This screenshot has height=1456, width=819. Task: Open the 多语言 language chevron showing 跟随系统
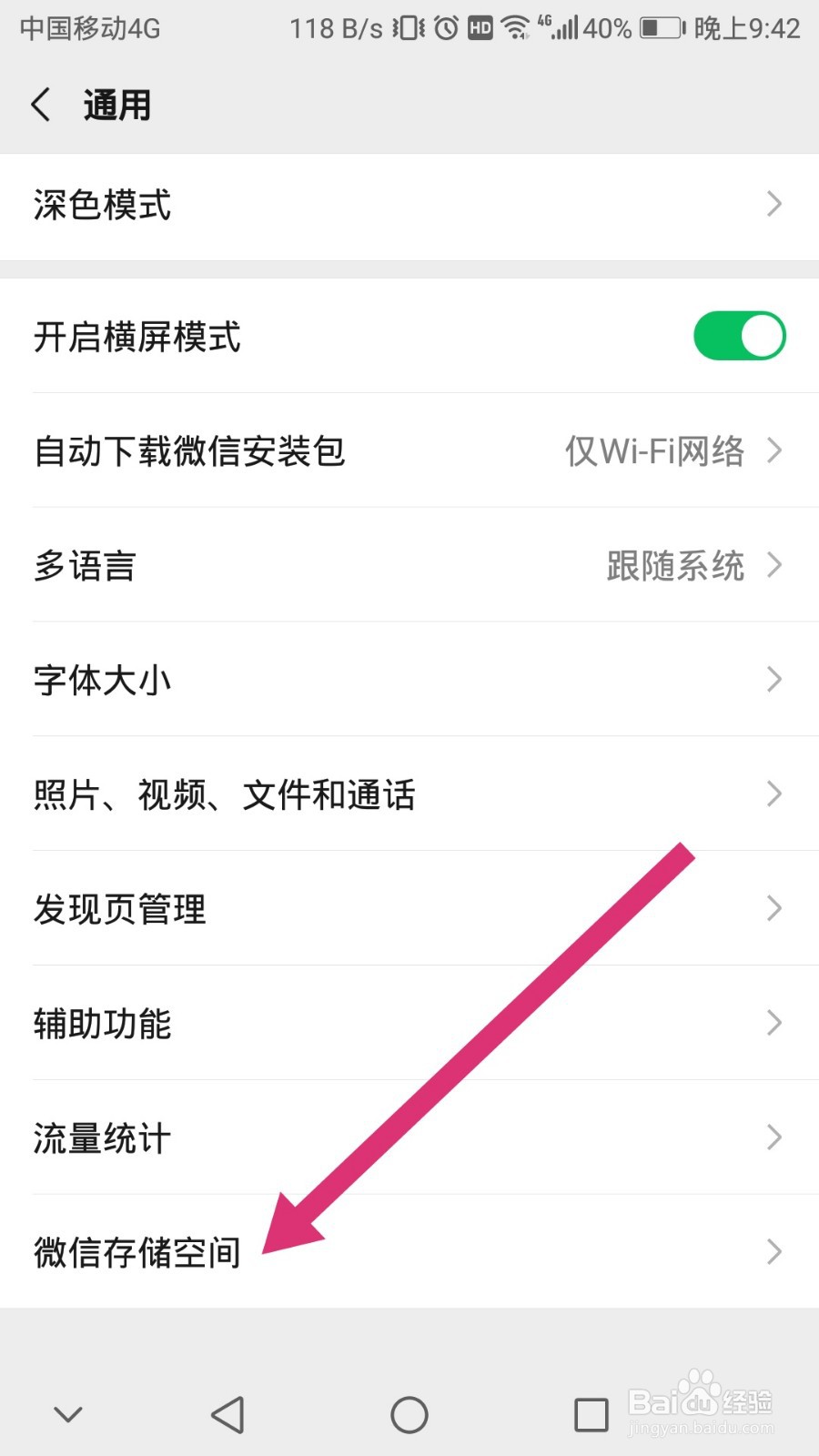(409, 565)
